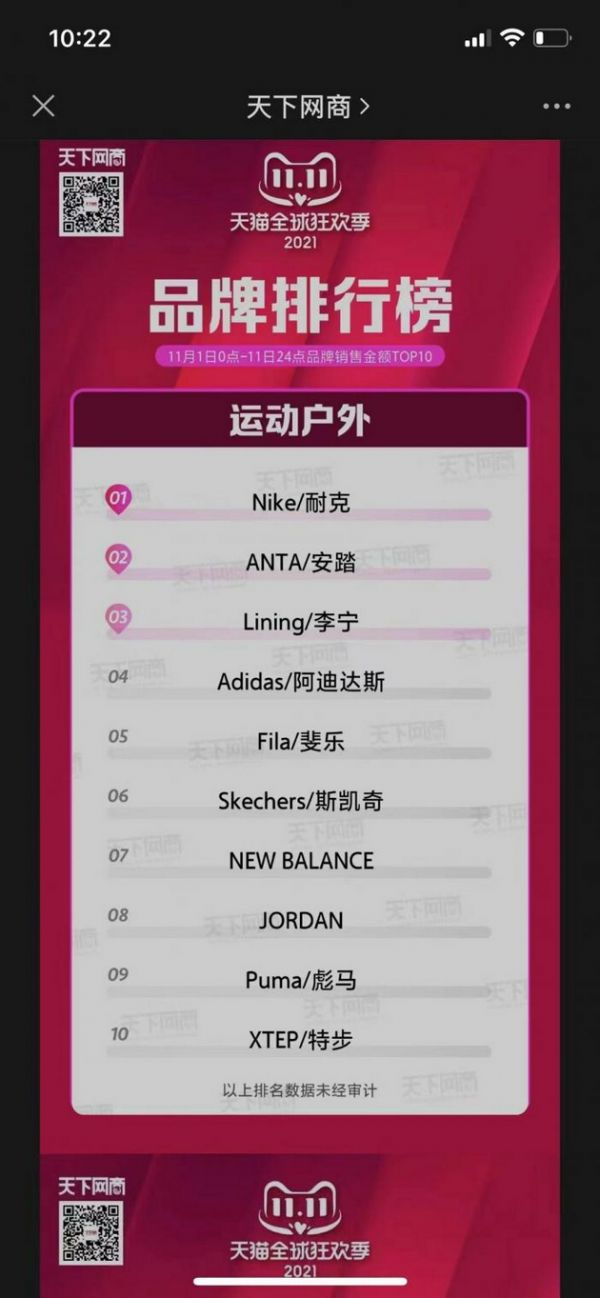The height and width of the screenshot is (1298, 600).
Task: Open the three-dot overflow menu
Action: [556, 106]
